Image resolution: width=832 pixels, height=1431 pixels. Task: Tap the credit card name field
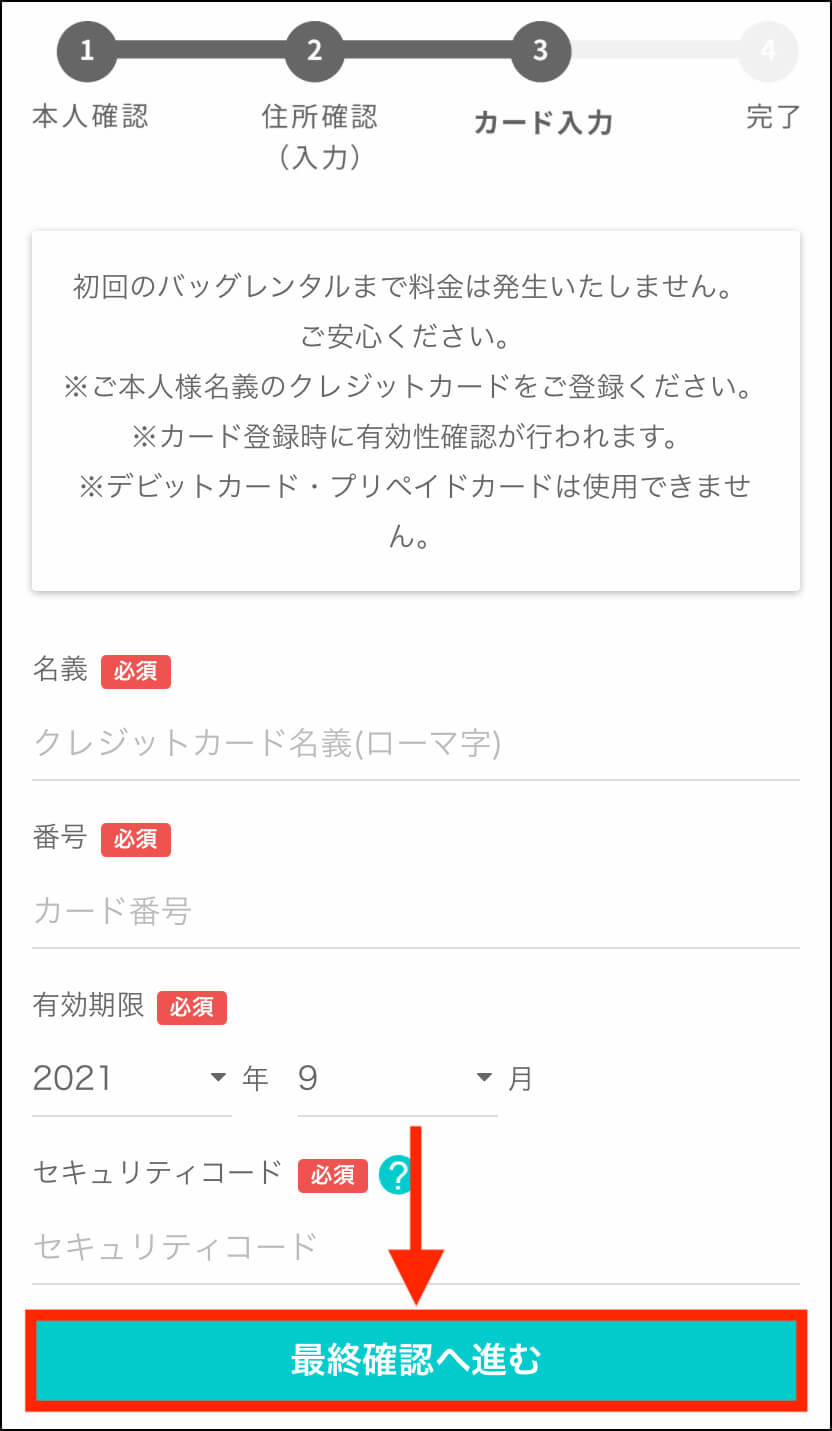tap(415, 744)
